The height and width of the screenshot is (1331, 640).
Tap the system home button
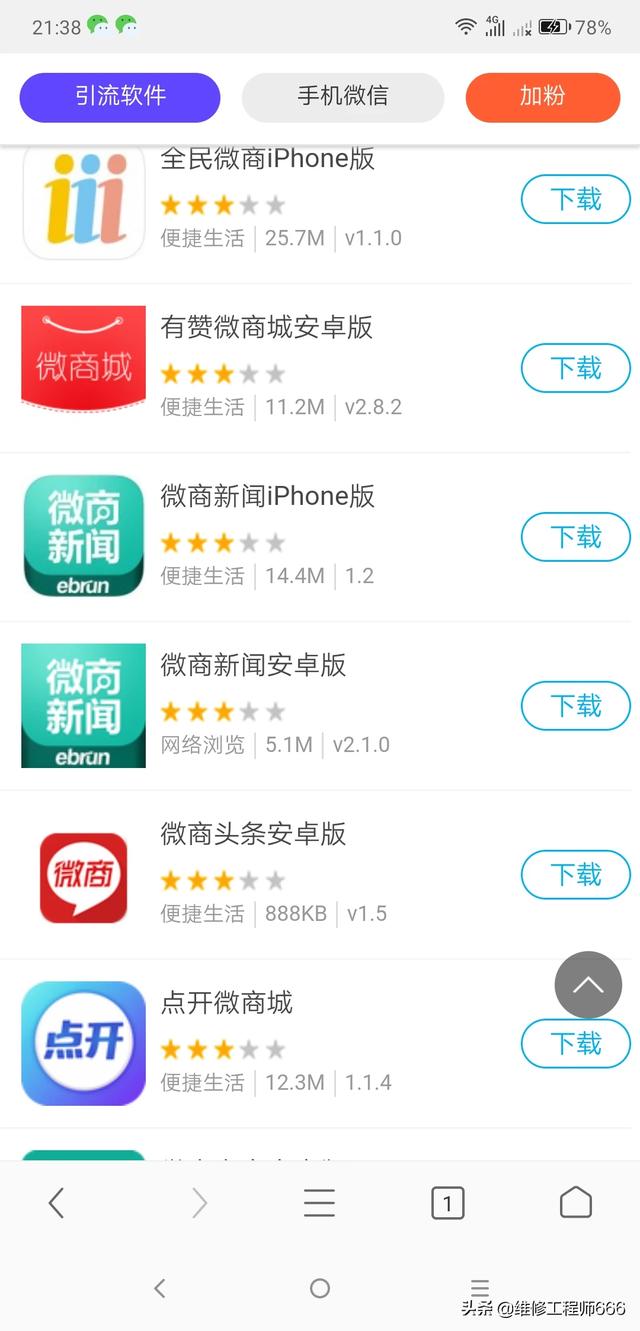320,1288
